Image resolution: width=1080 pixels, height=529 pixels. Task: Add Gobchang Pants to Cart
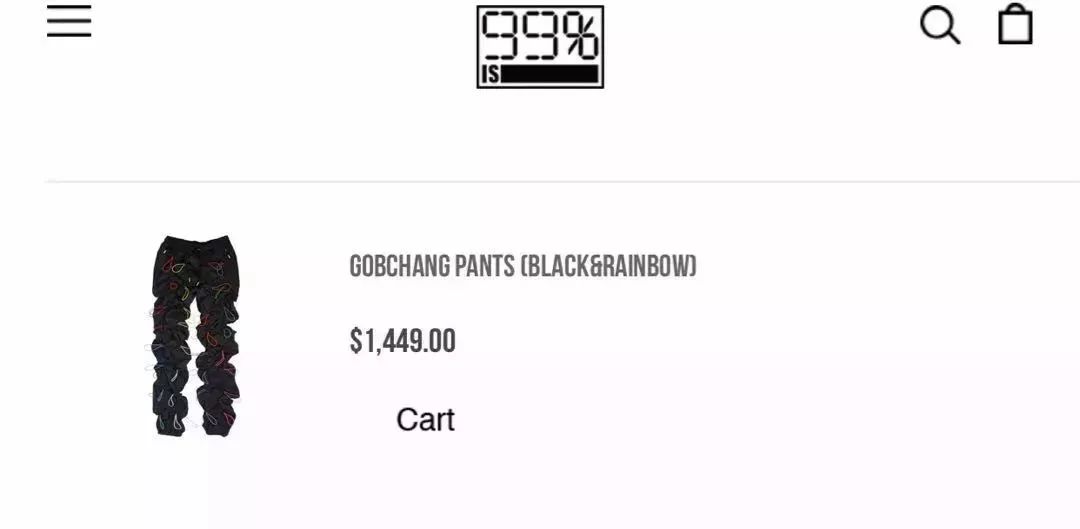click(425, 419)
